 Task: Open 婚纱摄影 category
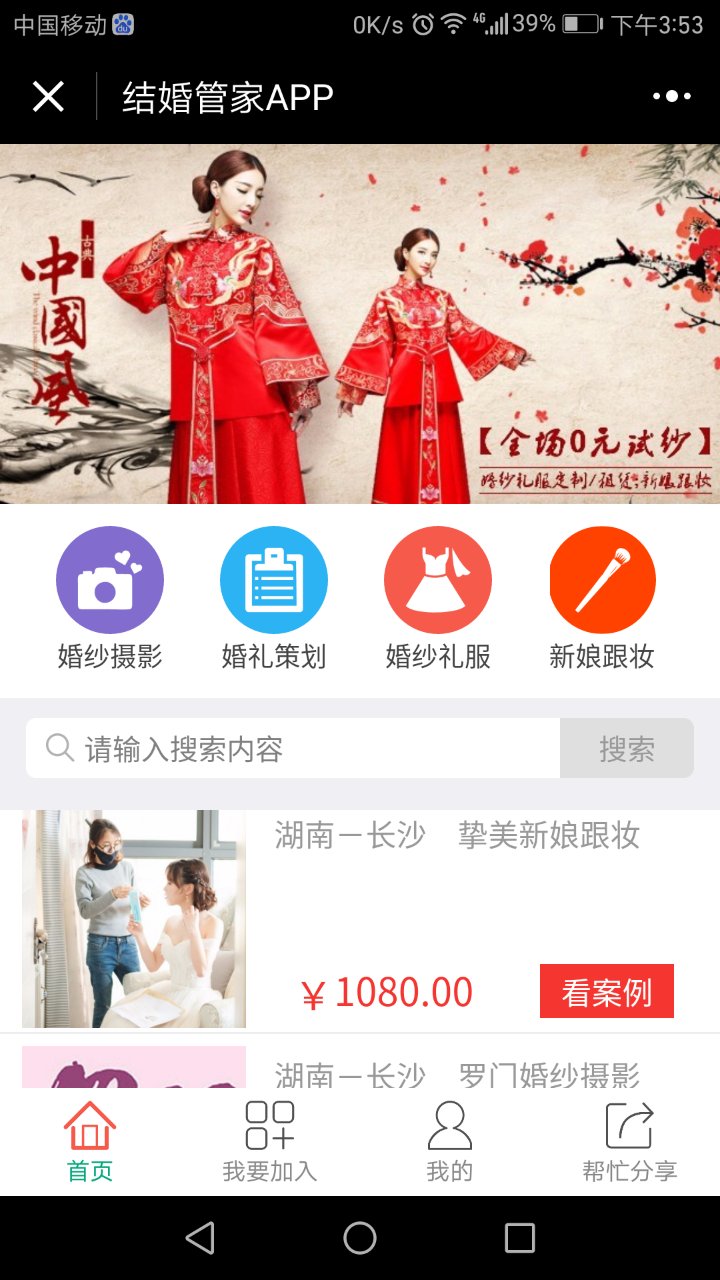(110, 598)
